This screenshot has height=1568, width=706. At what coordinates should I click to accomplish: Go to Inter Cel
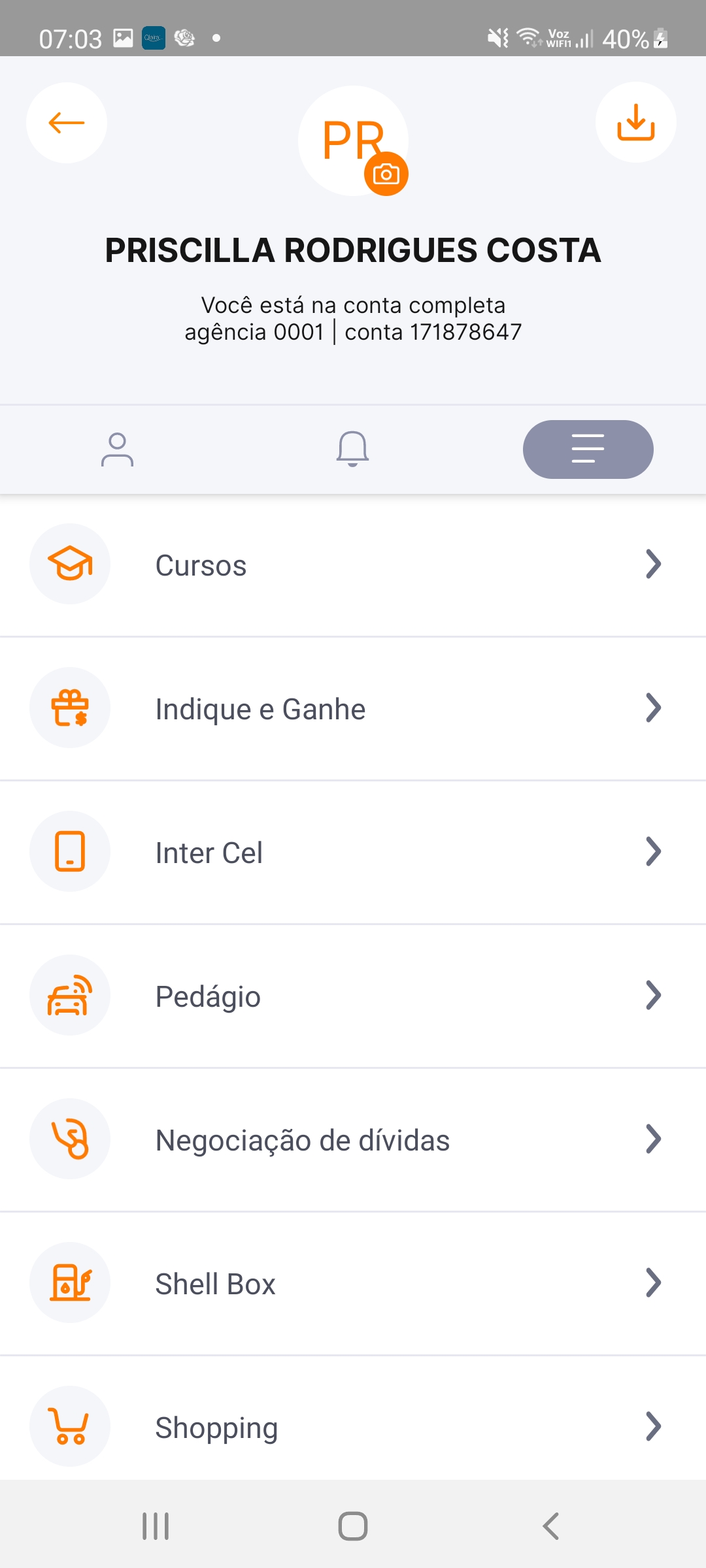353,853
